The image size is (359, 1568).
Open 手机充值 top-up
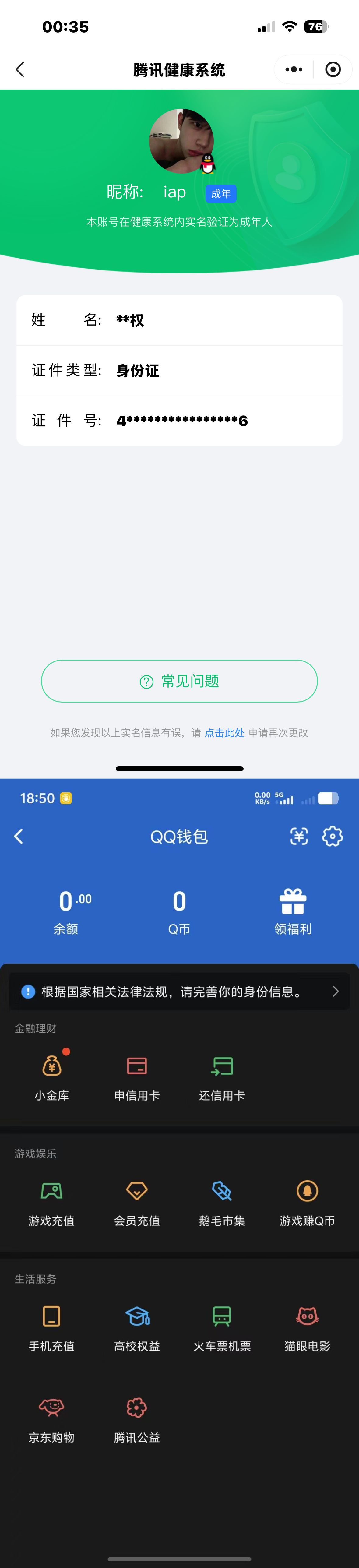coord(52,1327)
